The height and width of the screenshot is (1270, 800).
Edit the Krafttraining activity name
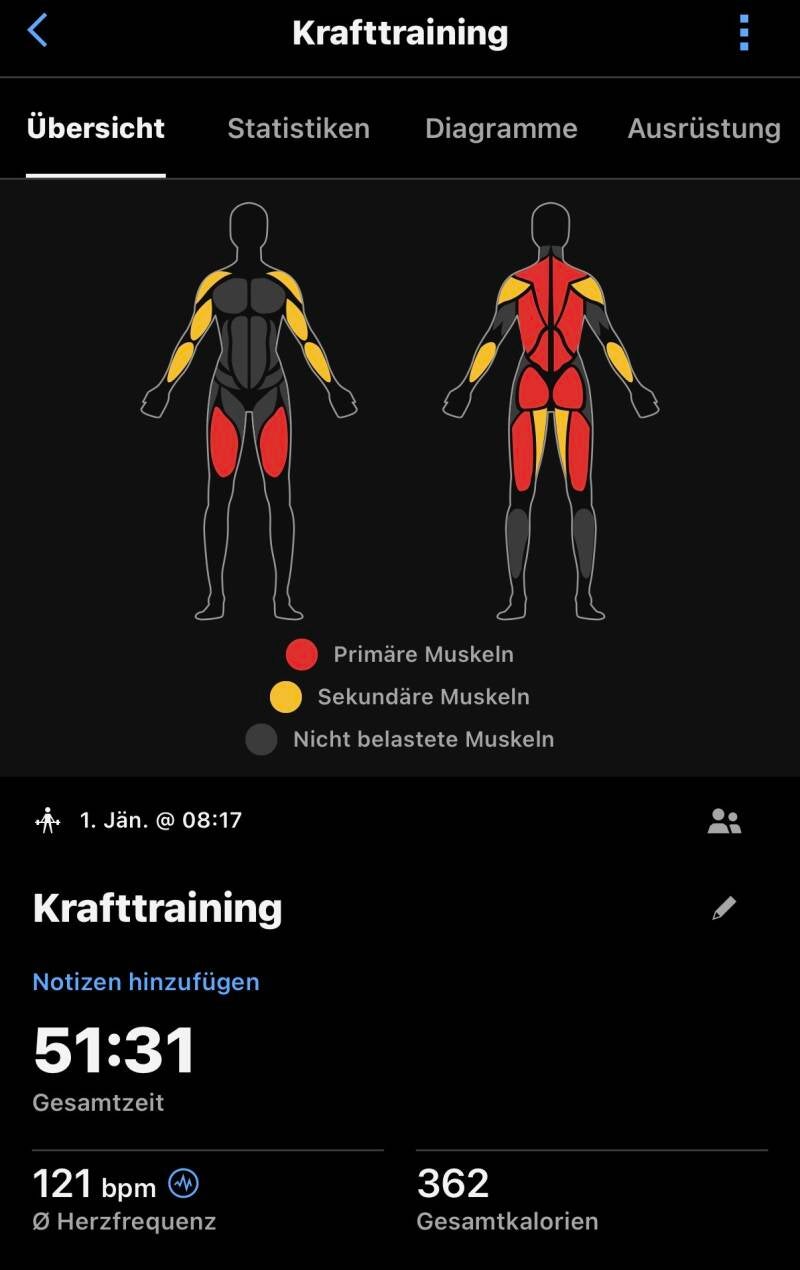(724, 908)
